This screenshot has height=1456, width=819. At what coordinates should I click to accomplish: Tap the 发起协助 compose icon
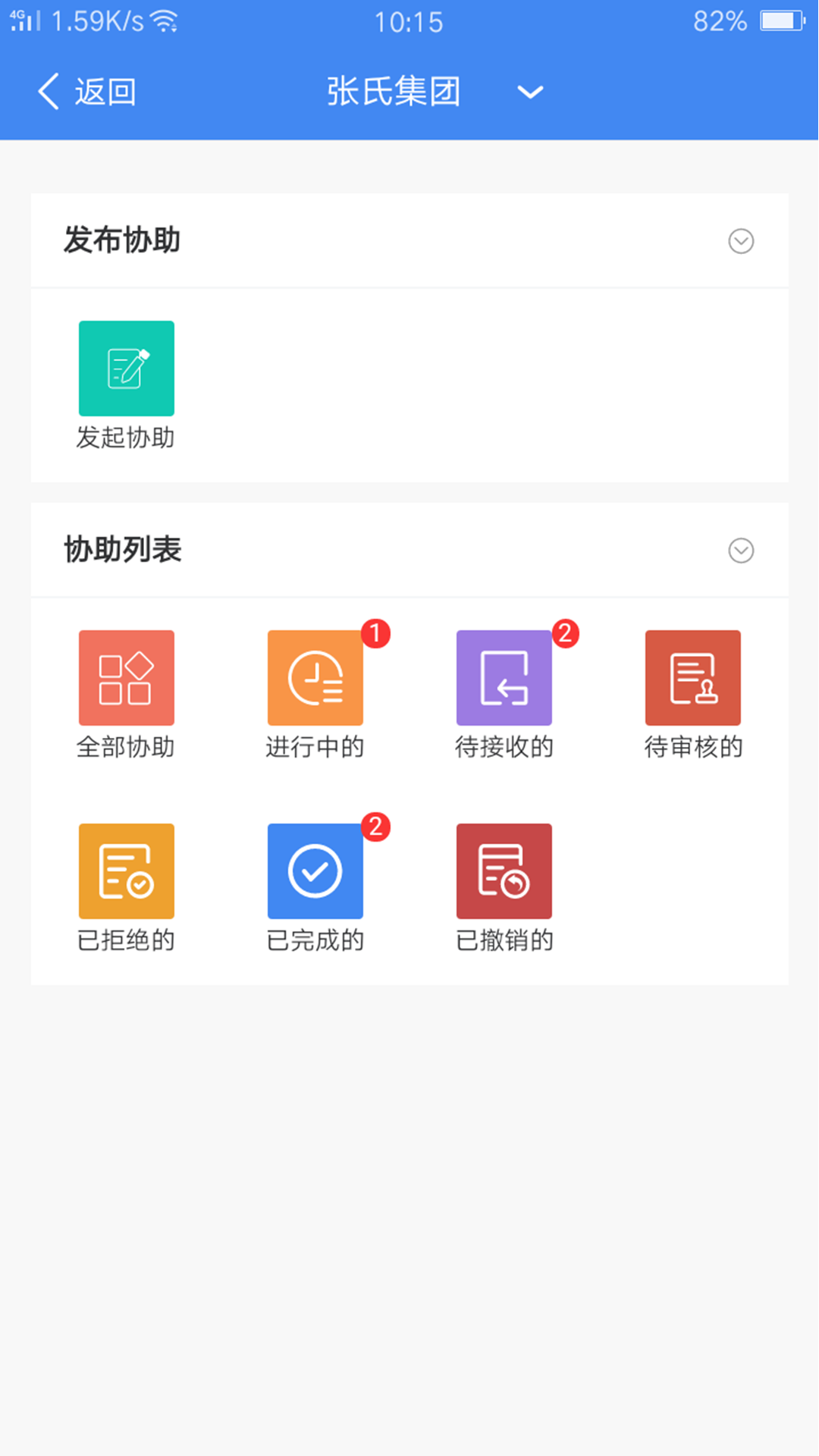click(126, 368)
